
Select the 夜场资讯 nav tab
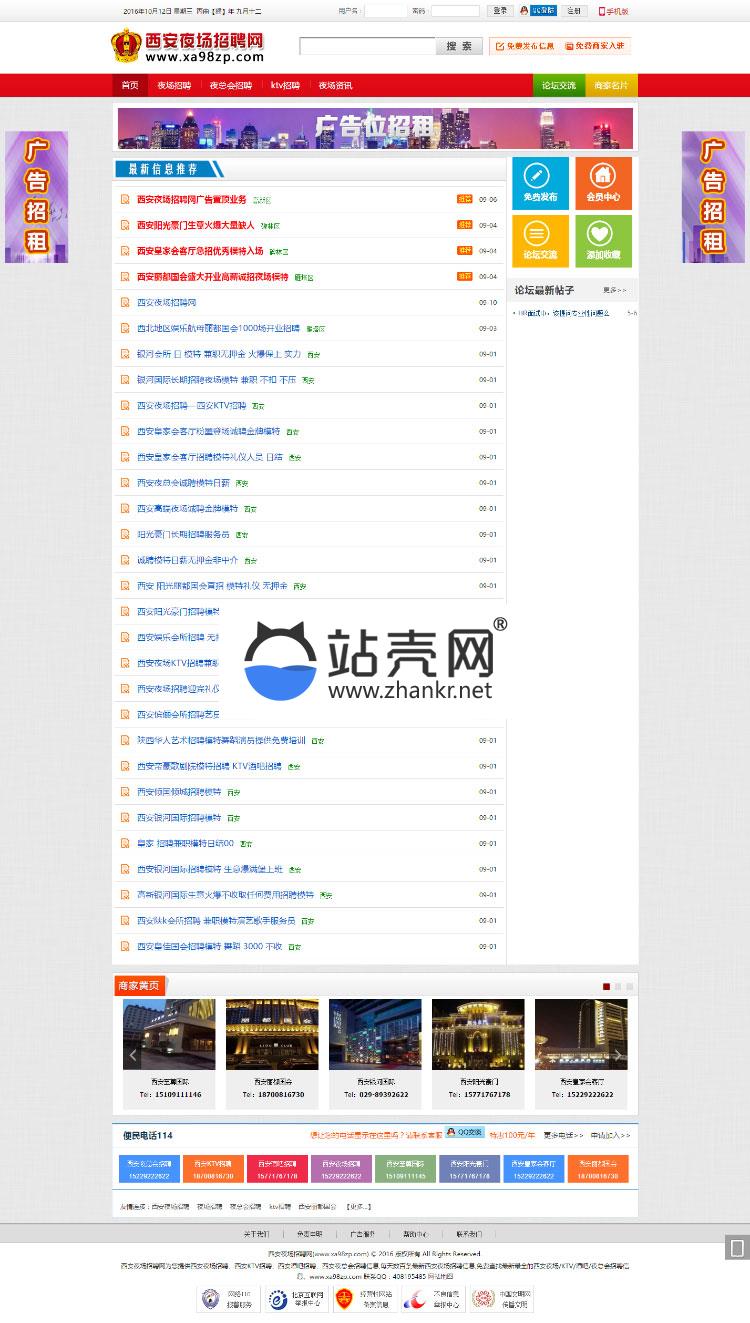point(335,86)
